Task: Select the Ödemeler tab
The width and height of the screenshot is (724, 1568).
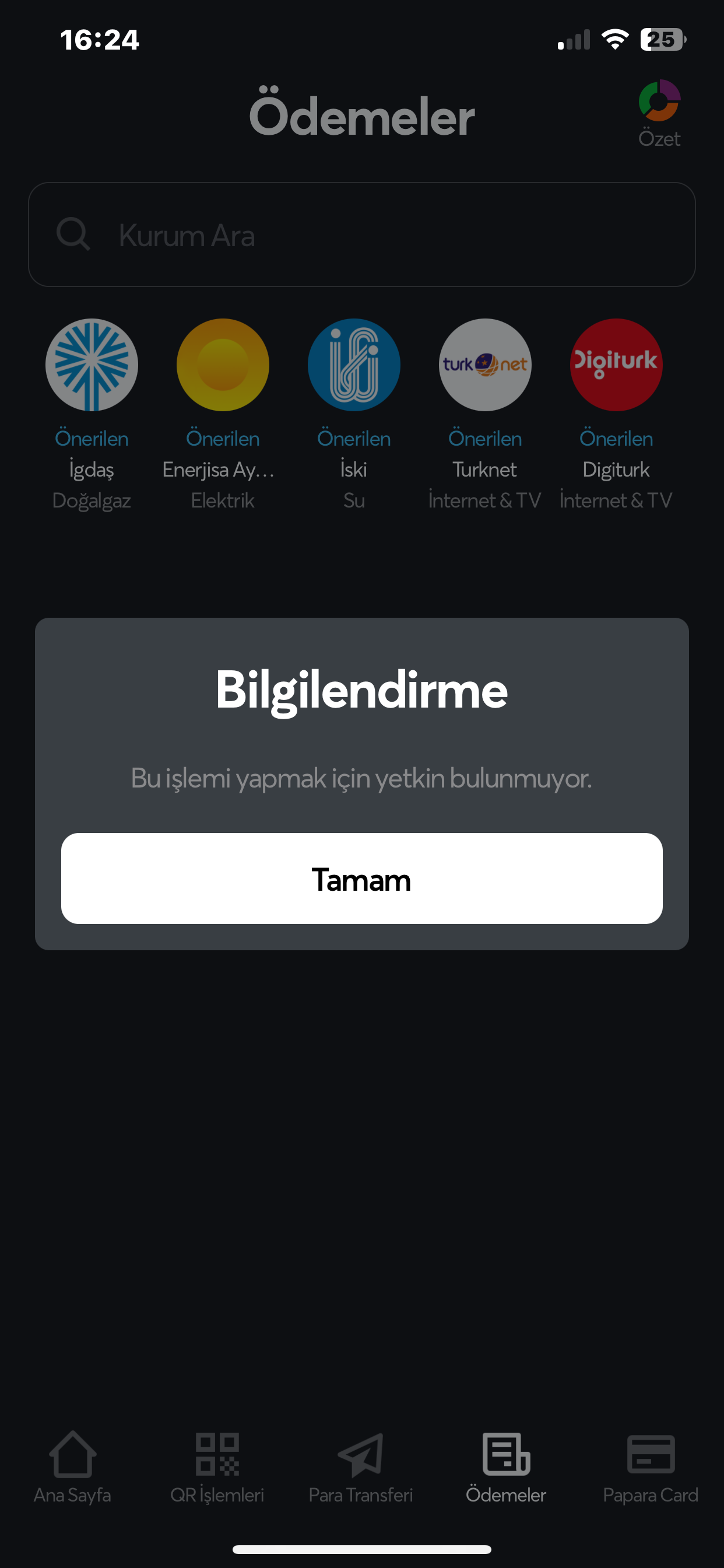Action: coord(506,1468)
